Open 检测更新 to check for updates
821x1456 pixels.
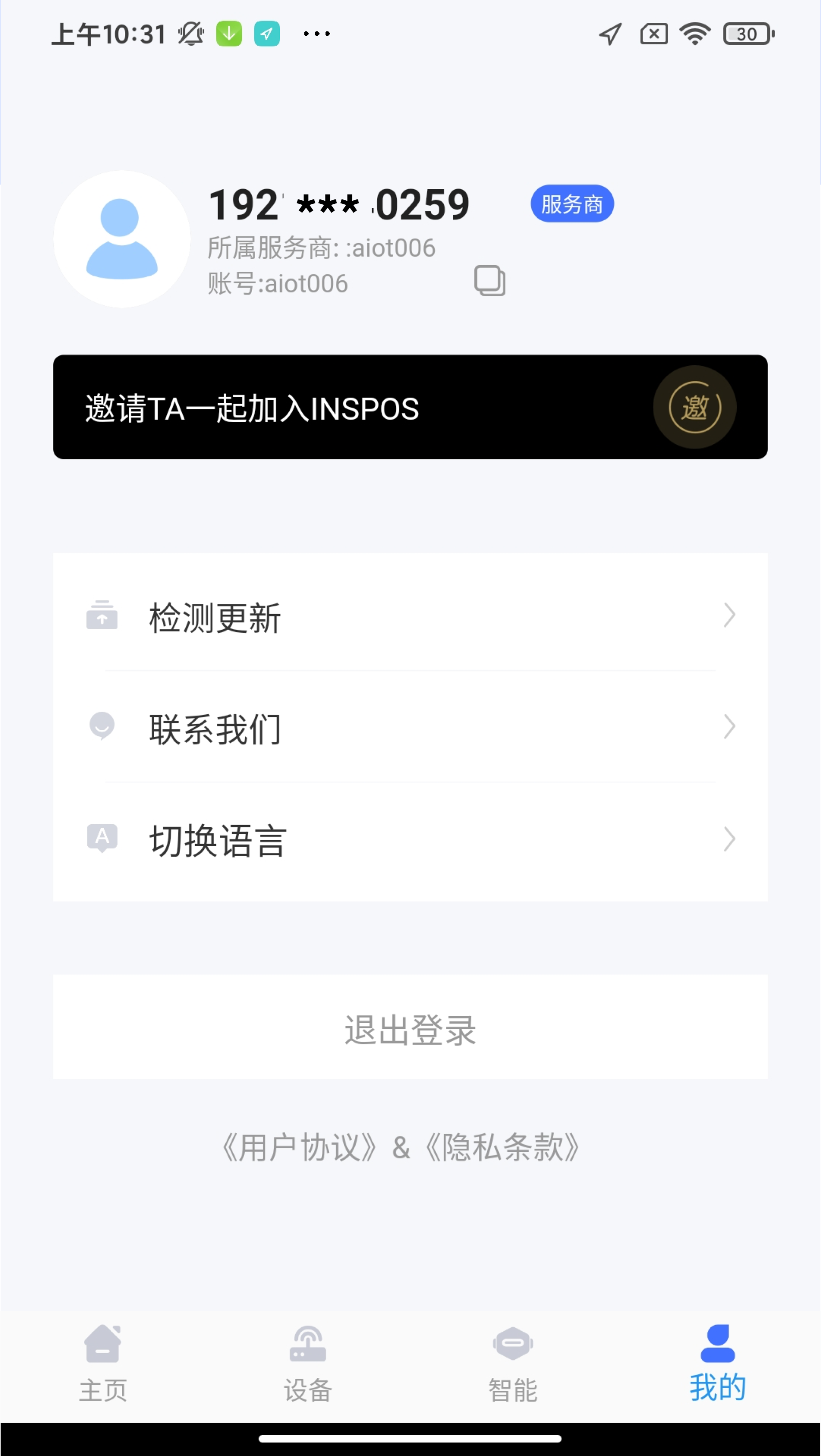[410, 616]
